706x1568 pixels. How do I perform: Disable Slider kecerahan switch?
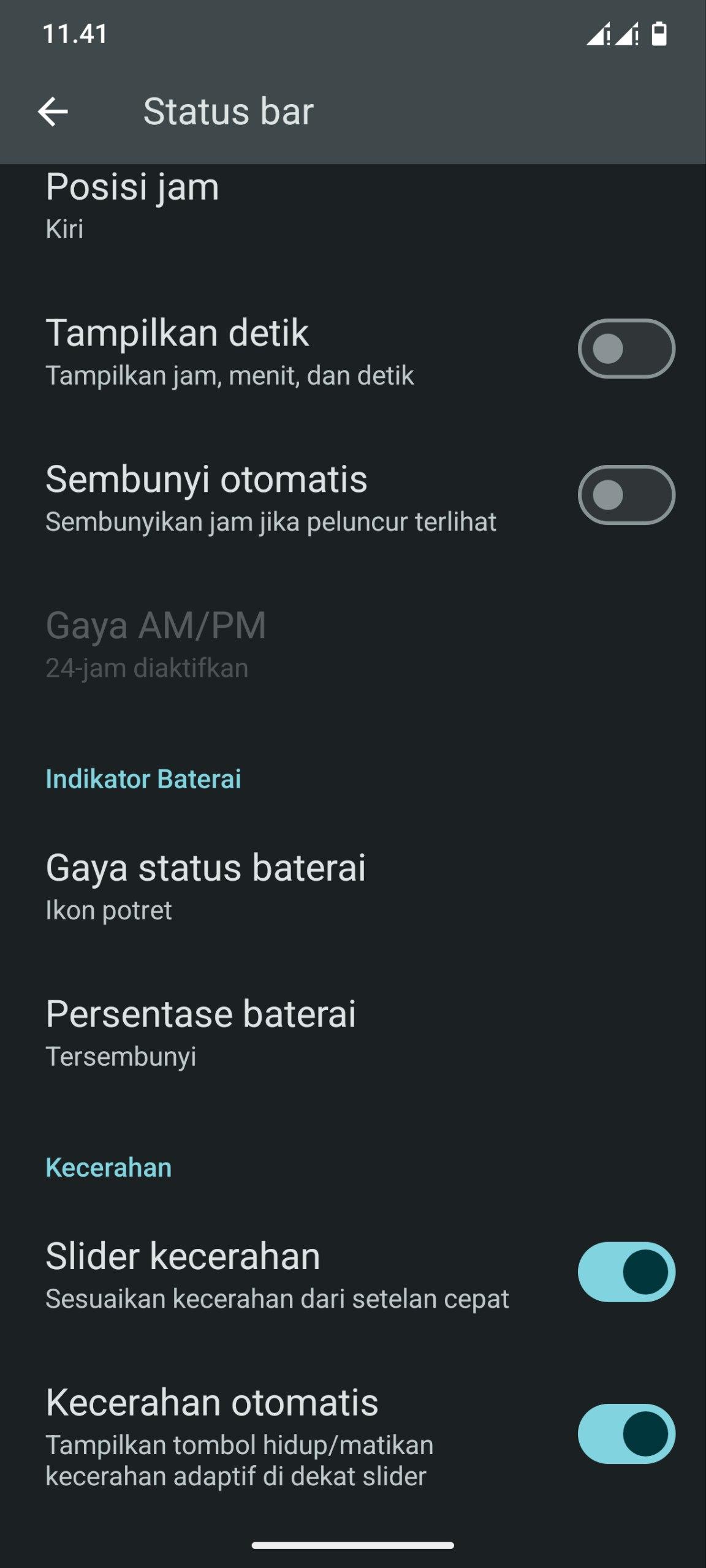tap(626, 1272)
